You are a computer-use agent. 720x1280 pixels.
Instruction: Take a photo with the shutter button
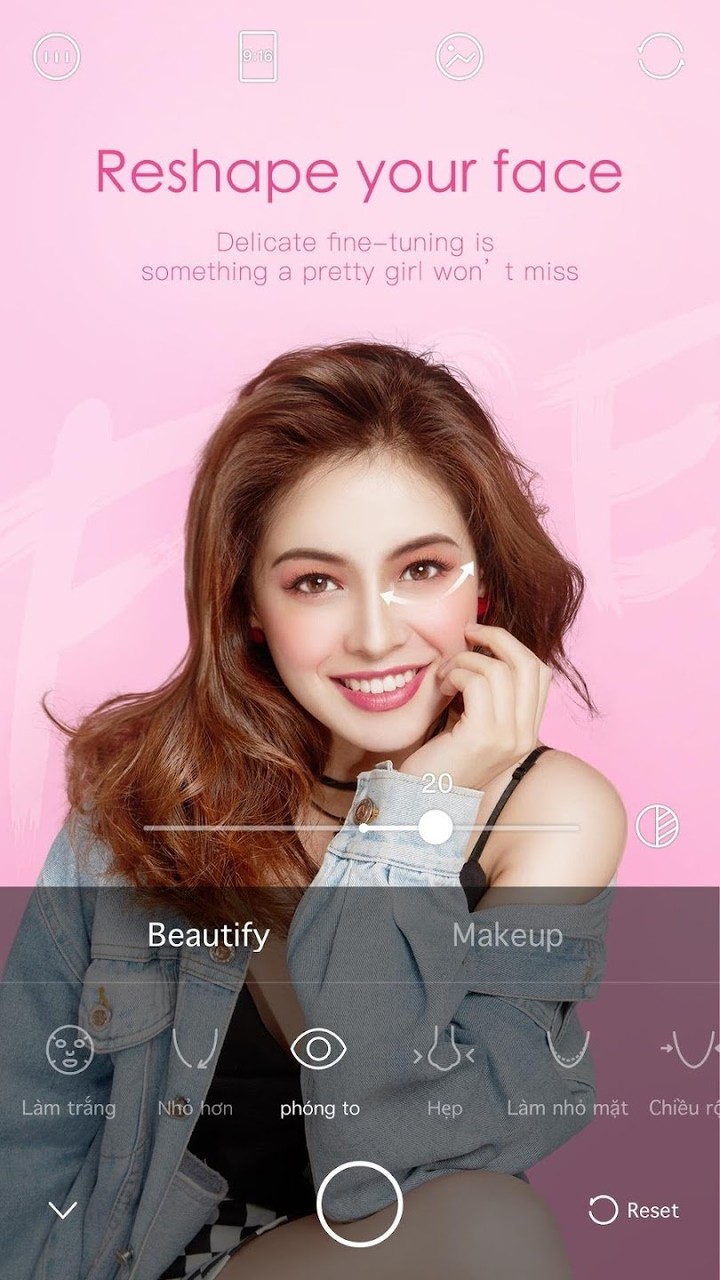(x=360, y=1205)
